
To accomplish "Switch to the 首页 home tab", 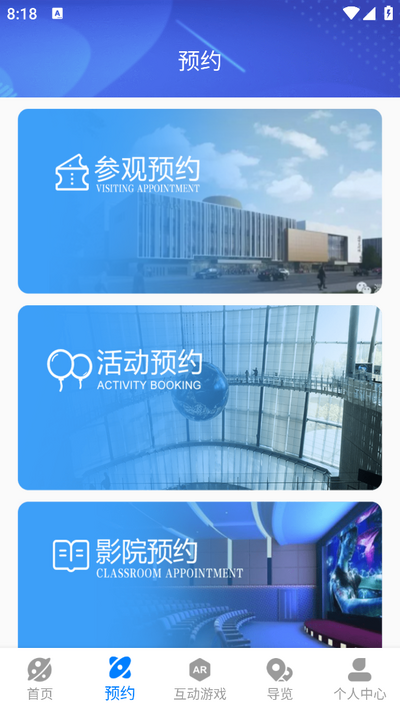I will (x=40, y=678).
